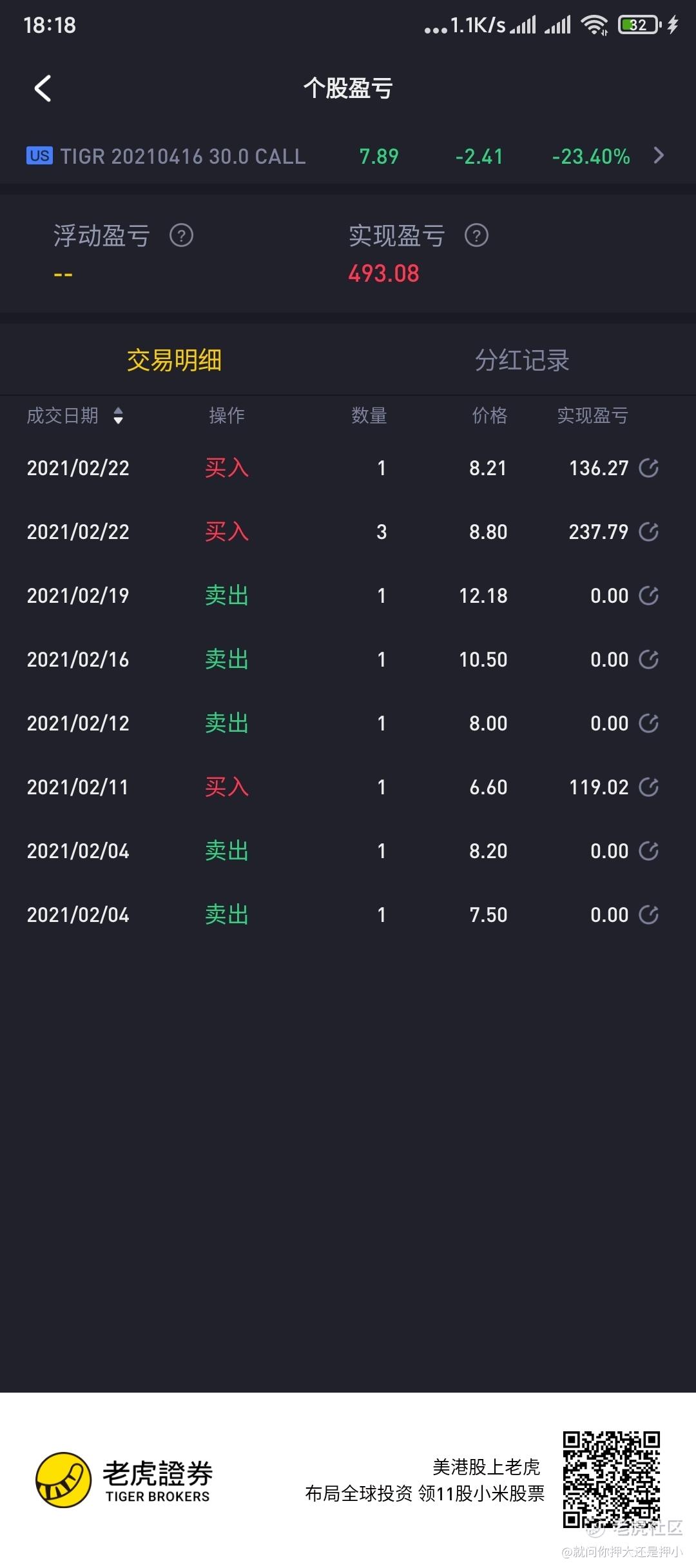This screenshot has height=1568, width=696.
Task: Share the 2021/02/12 sell trade
Action: coord(648,723)
